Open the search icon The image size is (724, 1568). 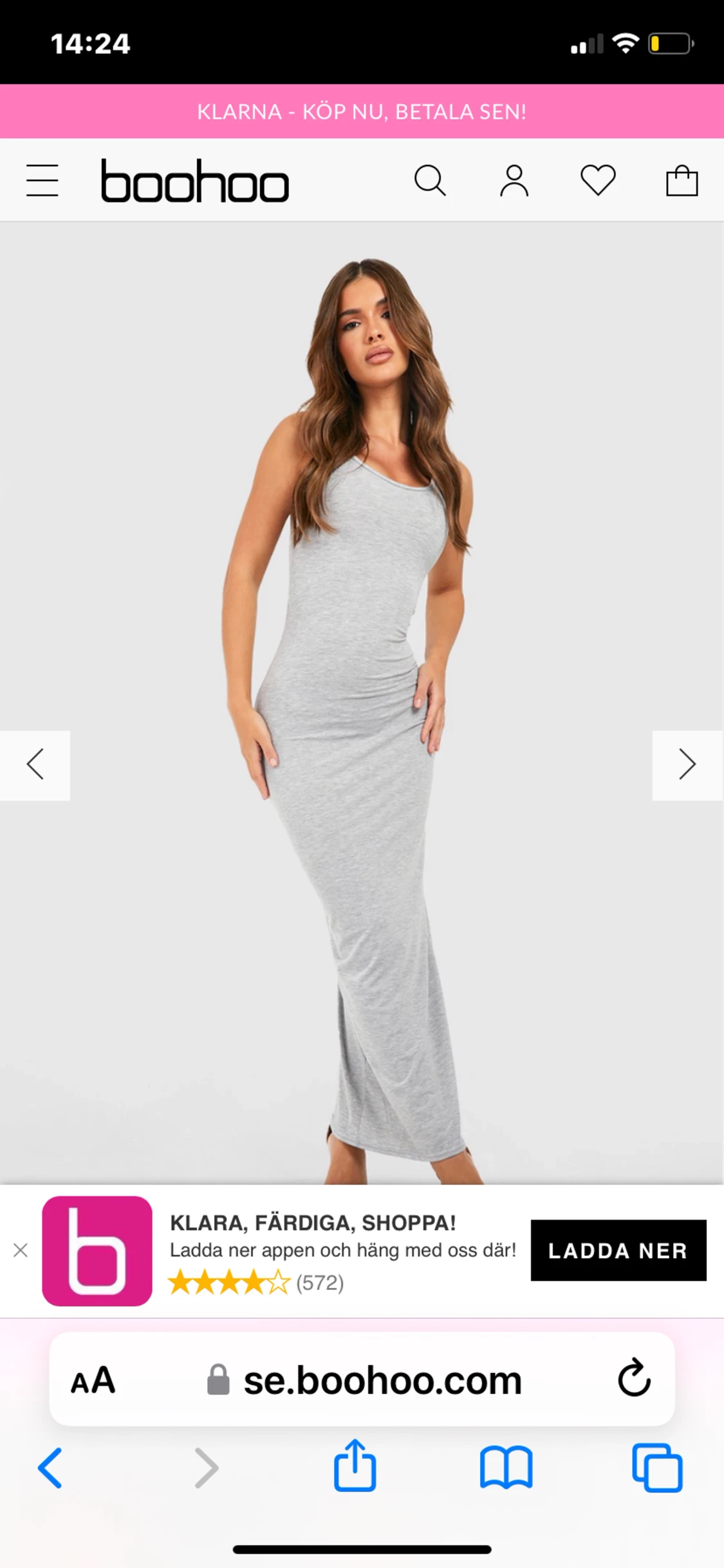pos(430,180)
